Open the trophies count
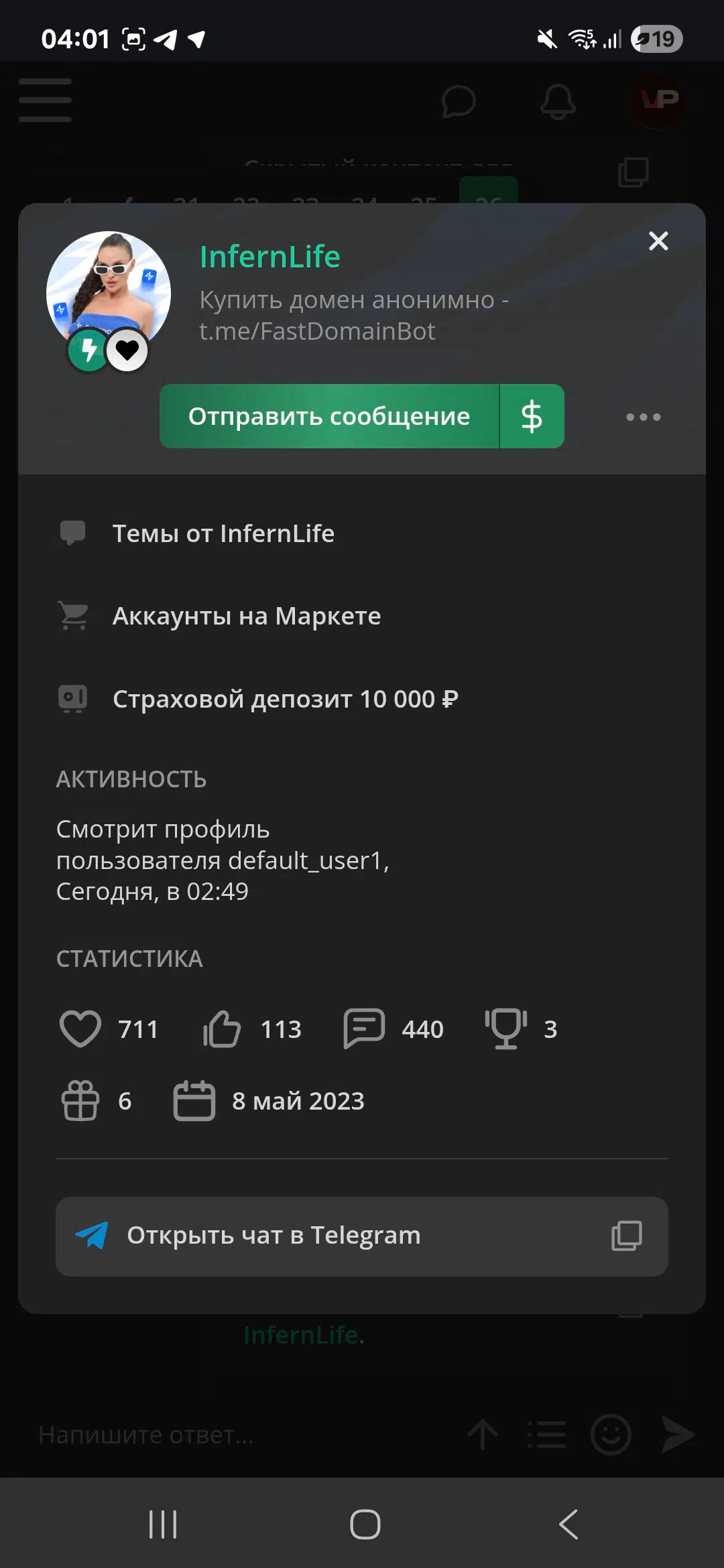Screen dimensions: 724x1568 pos(521,1029)
